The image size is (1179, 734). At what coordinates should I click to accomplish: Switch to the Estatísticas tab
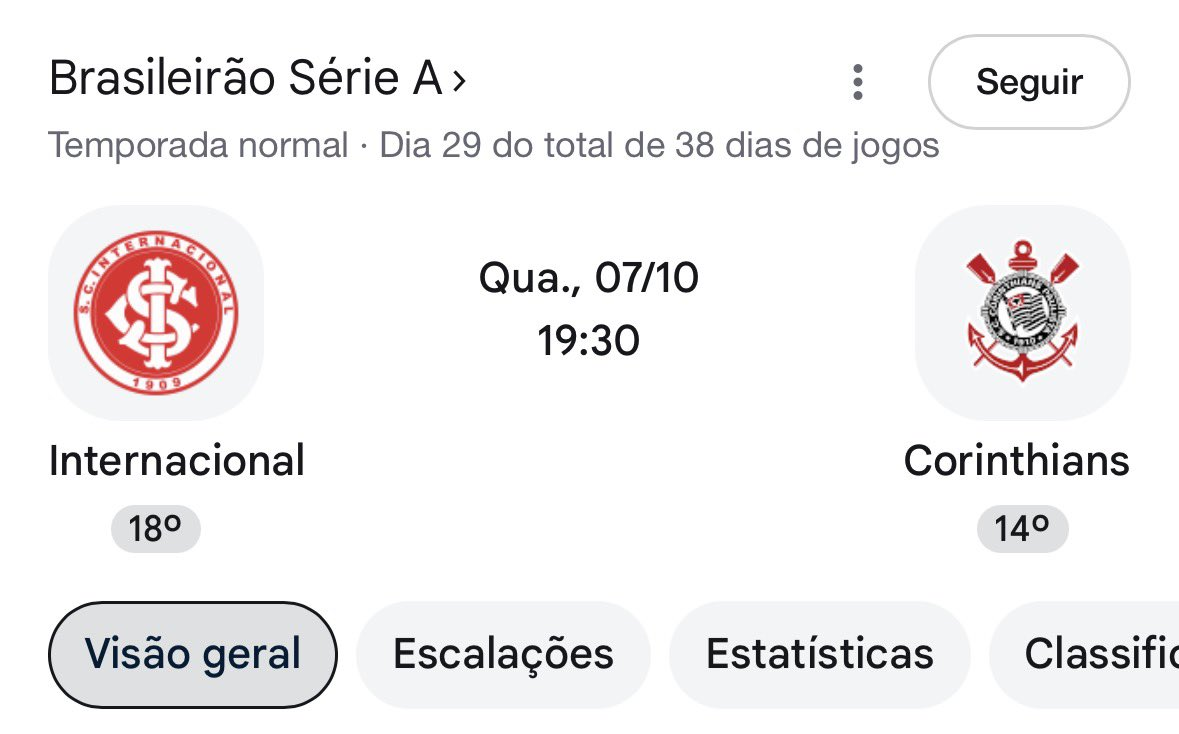tap(820, 654)
